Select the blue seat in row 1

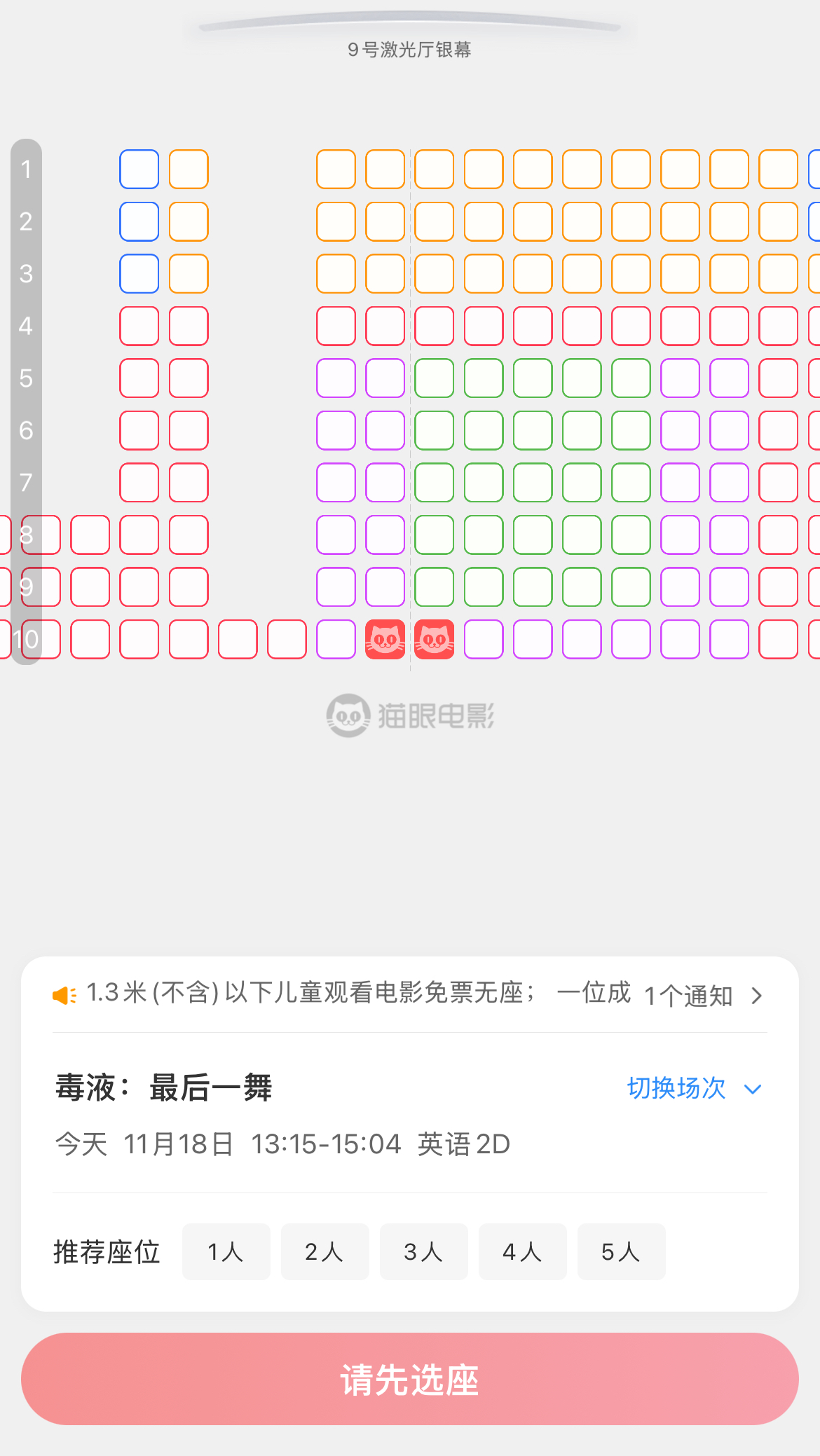coord(139,170)
